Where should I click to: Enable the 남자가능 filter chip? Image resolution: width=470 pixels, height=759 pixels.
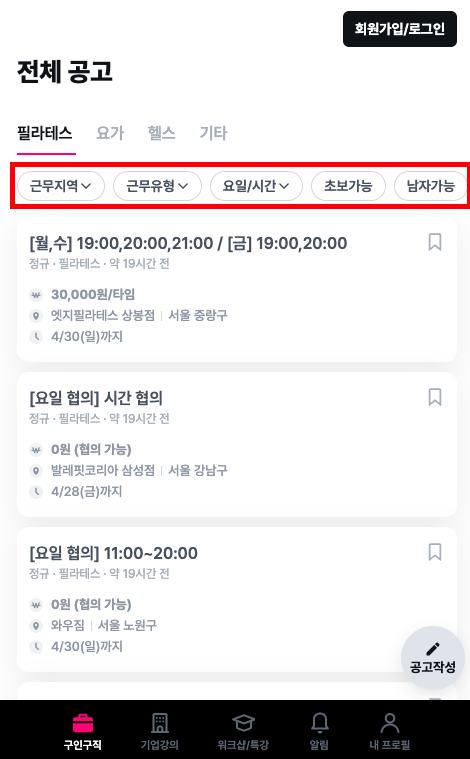pyautogui.click(x=430, y=186)
